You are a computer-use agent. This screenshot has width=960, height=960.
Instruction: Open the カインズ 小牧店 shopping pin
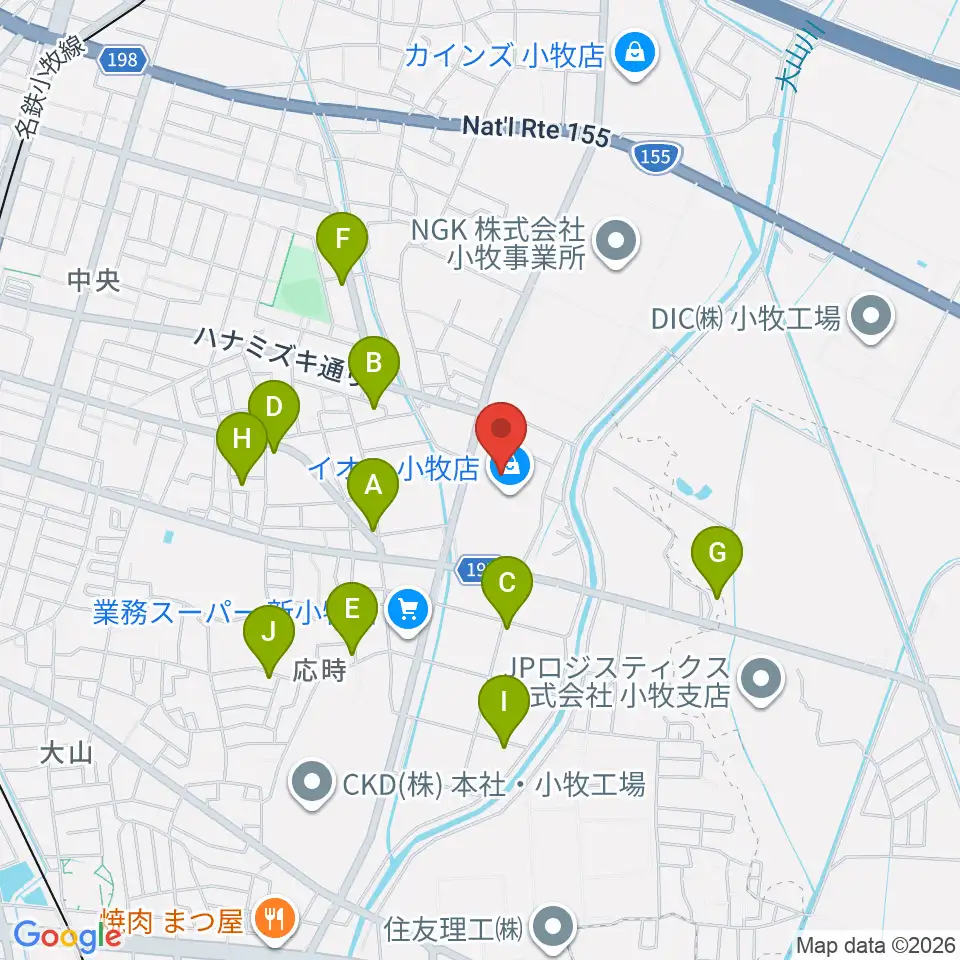point(636,56)
